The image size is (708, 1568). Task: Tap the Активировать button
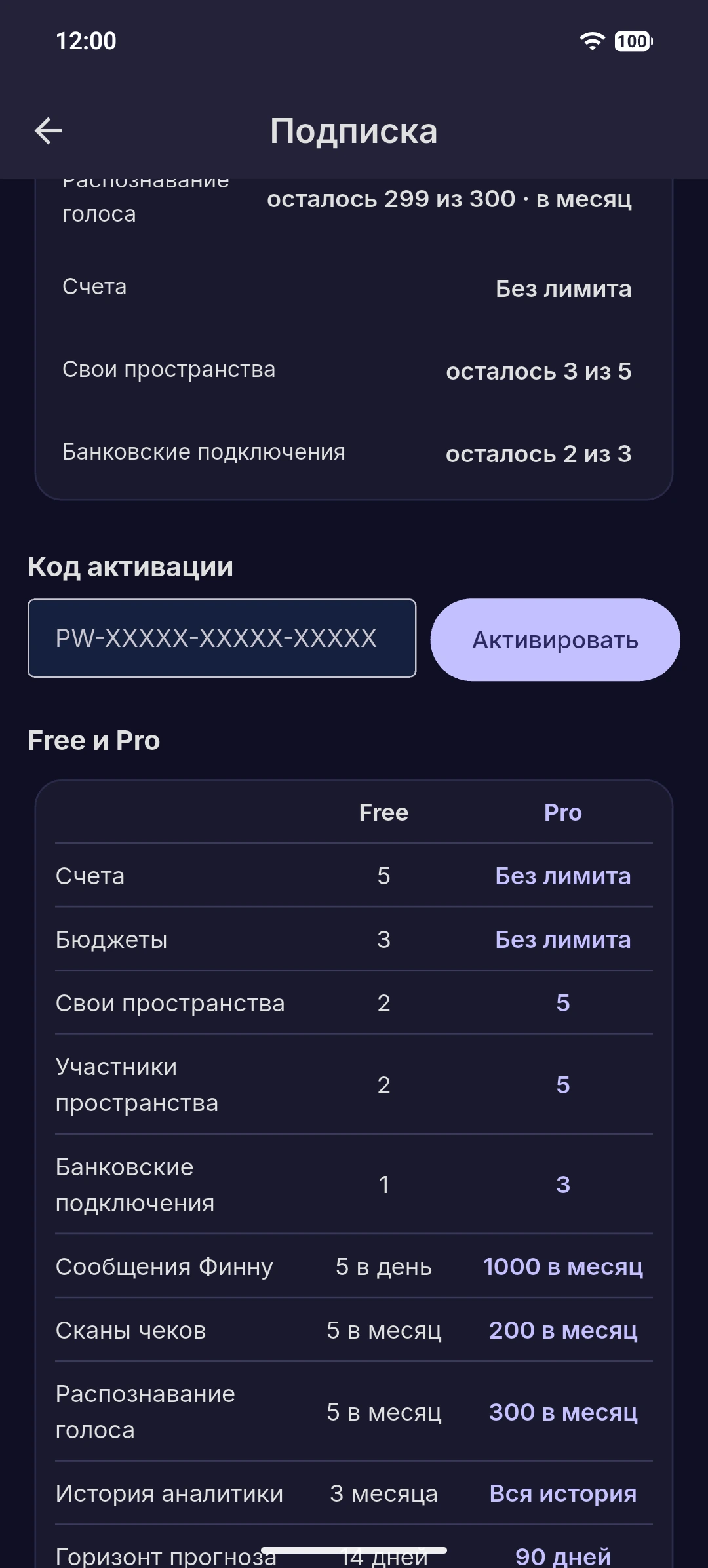(x=555, y=640)
